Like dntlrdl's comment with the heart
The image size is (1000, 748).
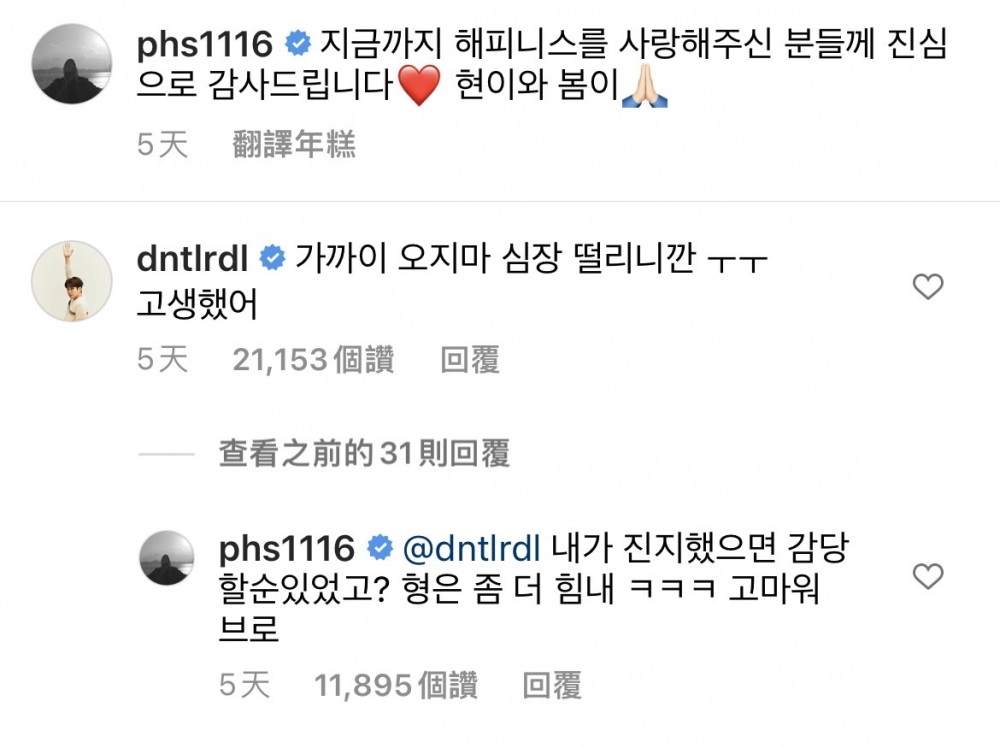[928, 288]
